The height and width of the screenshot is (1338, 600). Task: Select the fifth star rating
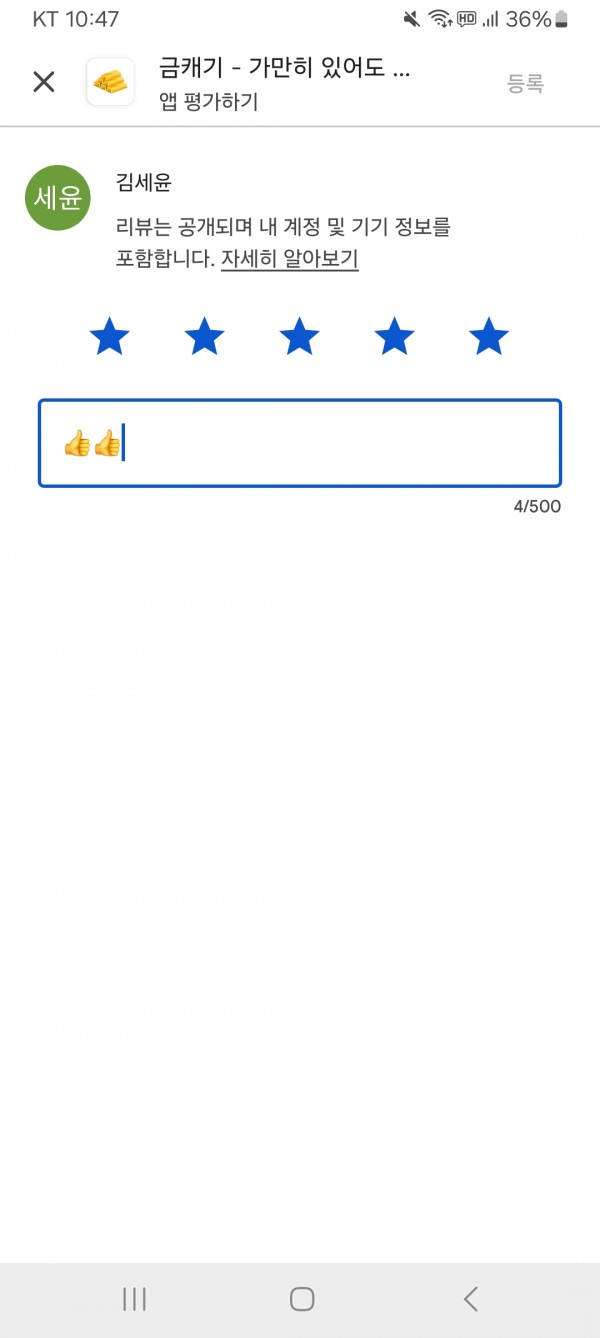pos(489,337)
